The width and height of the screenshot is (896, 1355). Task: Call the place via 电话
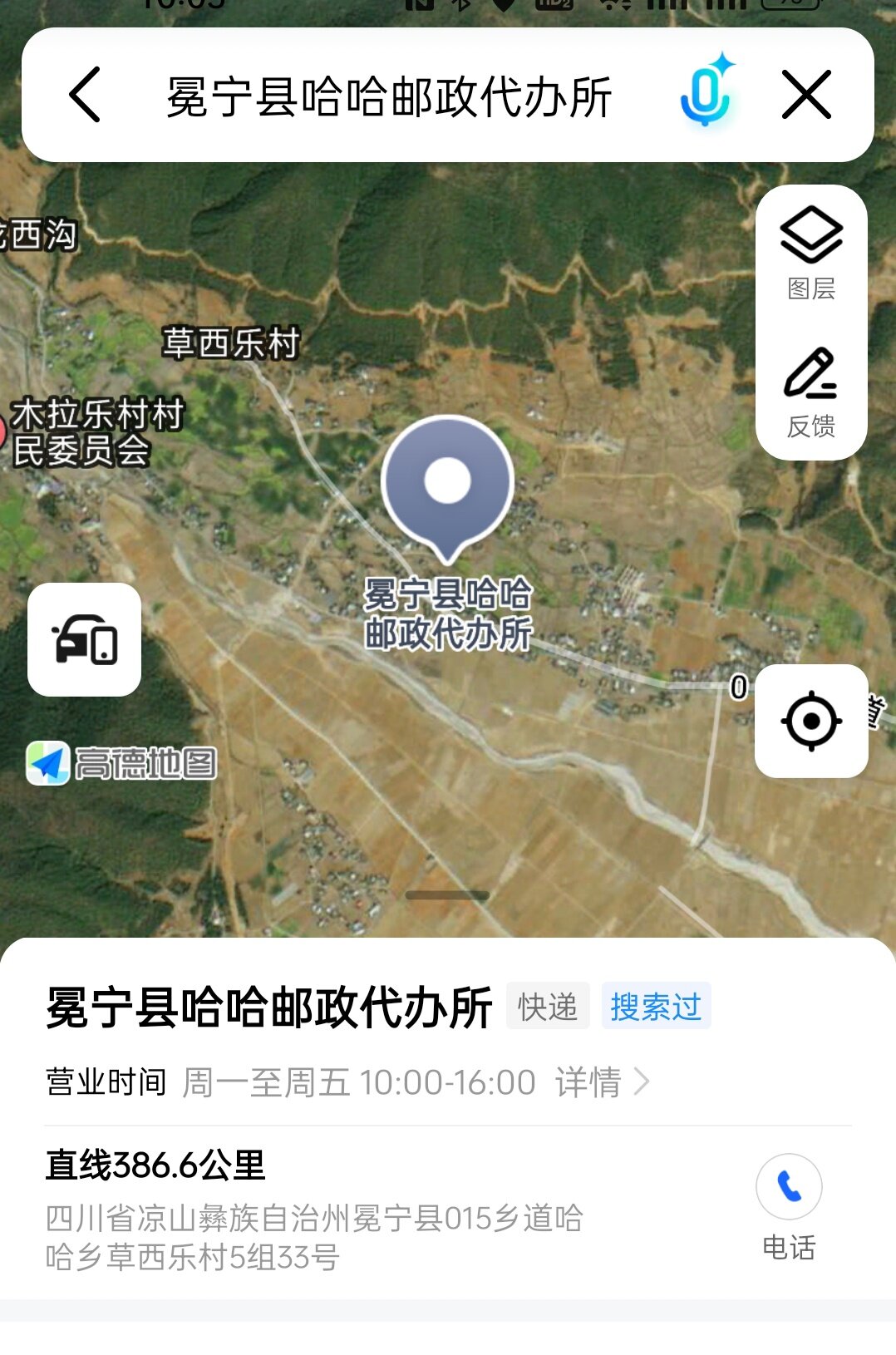coord(789,1206)
